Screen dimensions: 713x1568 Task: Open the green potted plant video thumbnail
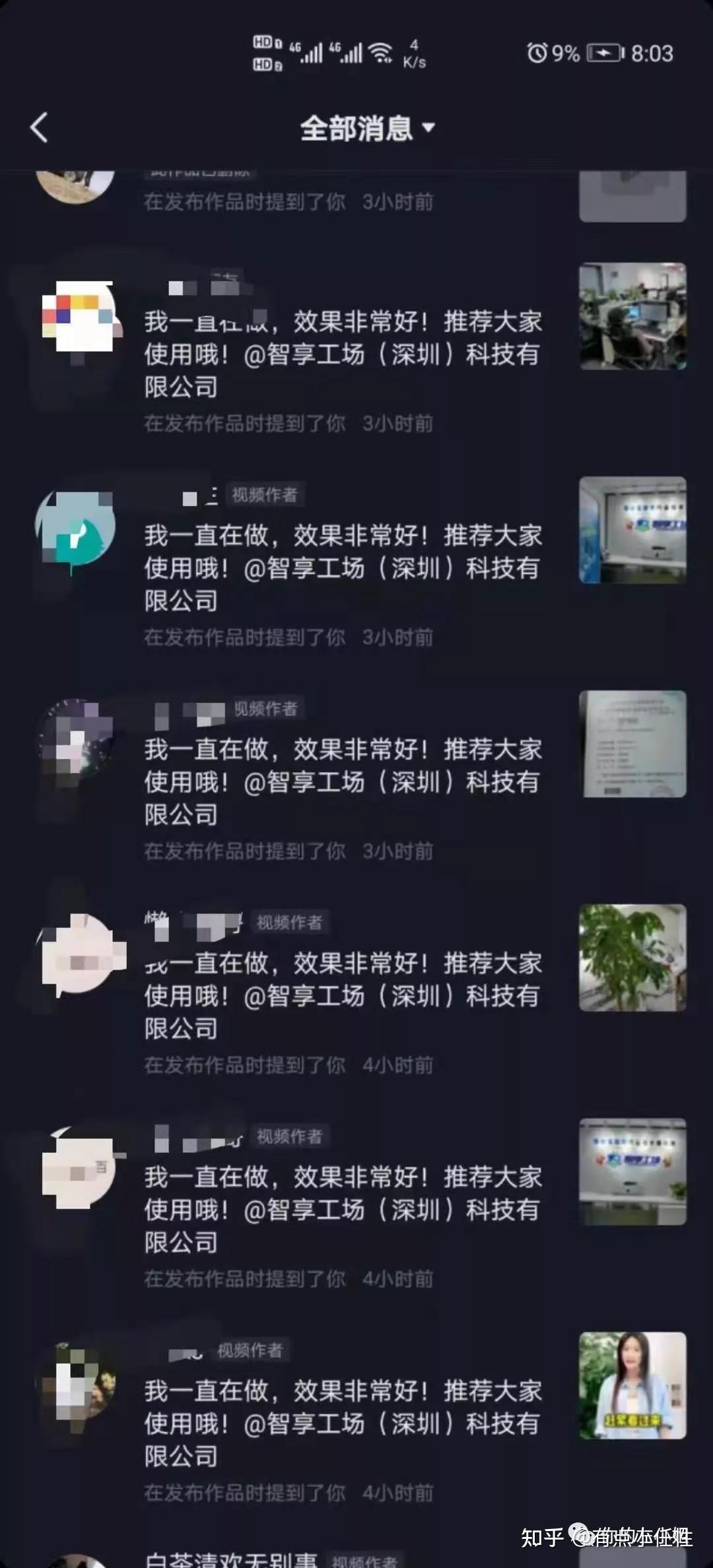point(632,958)
